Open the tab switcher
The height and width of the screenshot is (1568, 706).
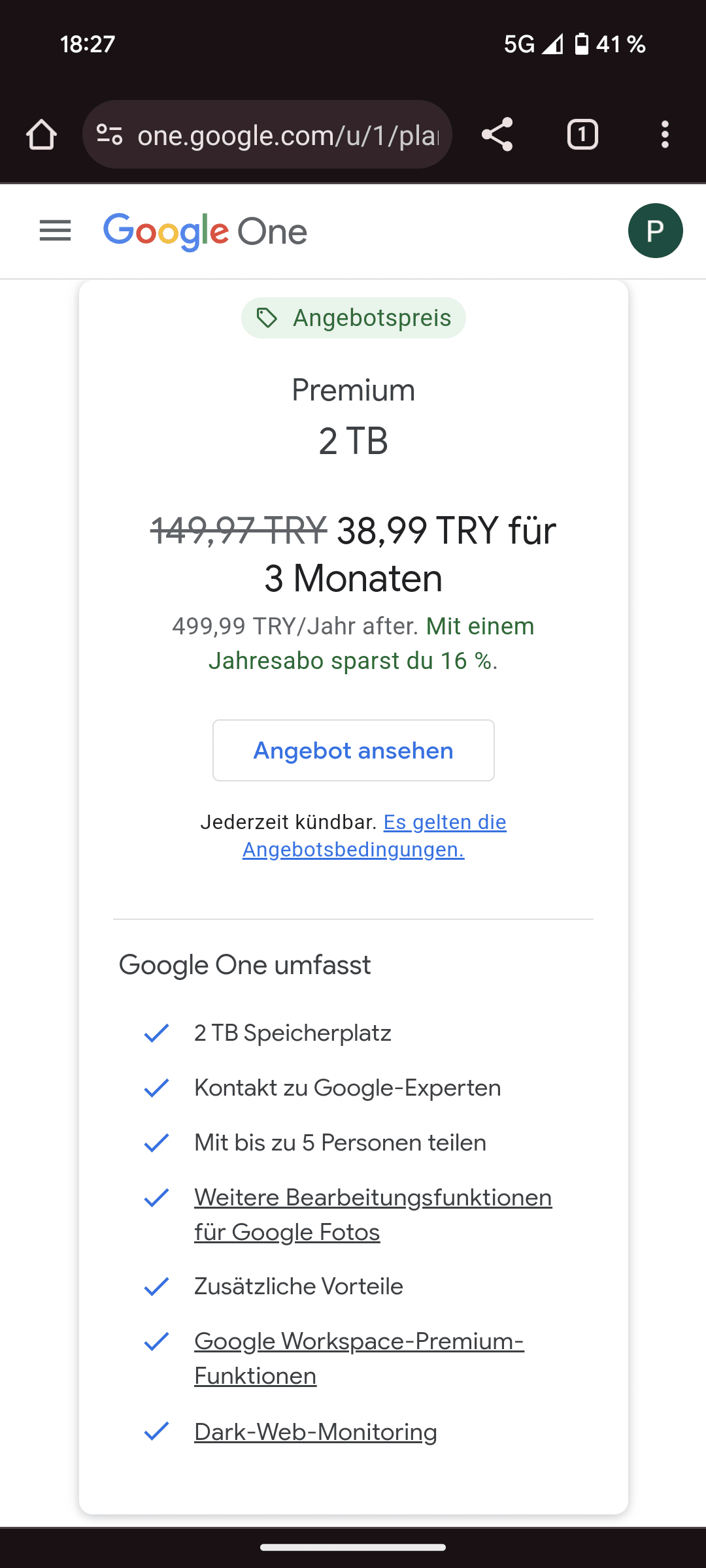(x=582, y=135)
